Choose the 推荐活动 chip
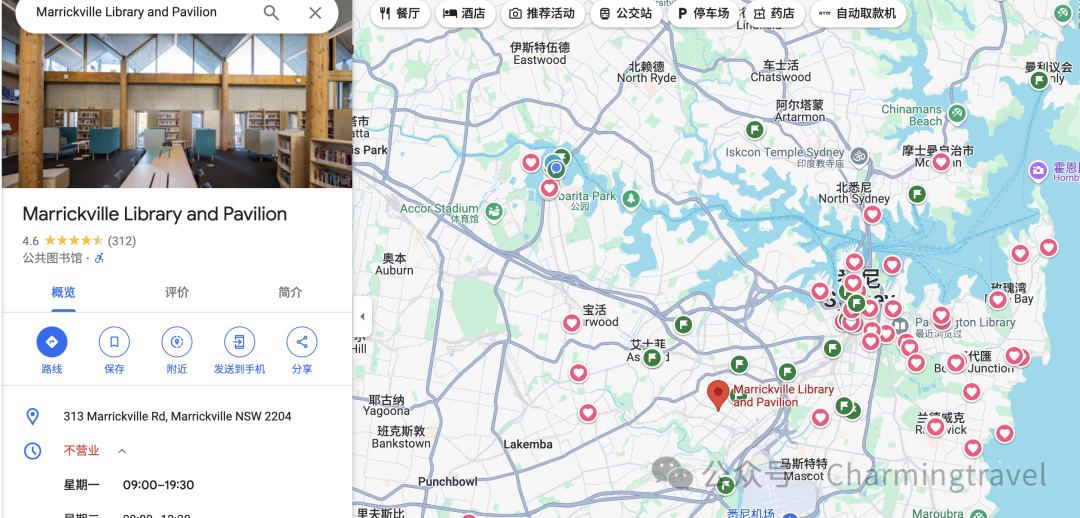This screenshot has width=1080, height=518. point(541,14)
